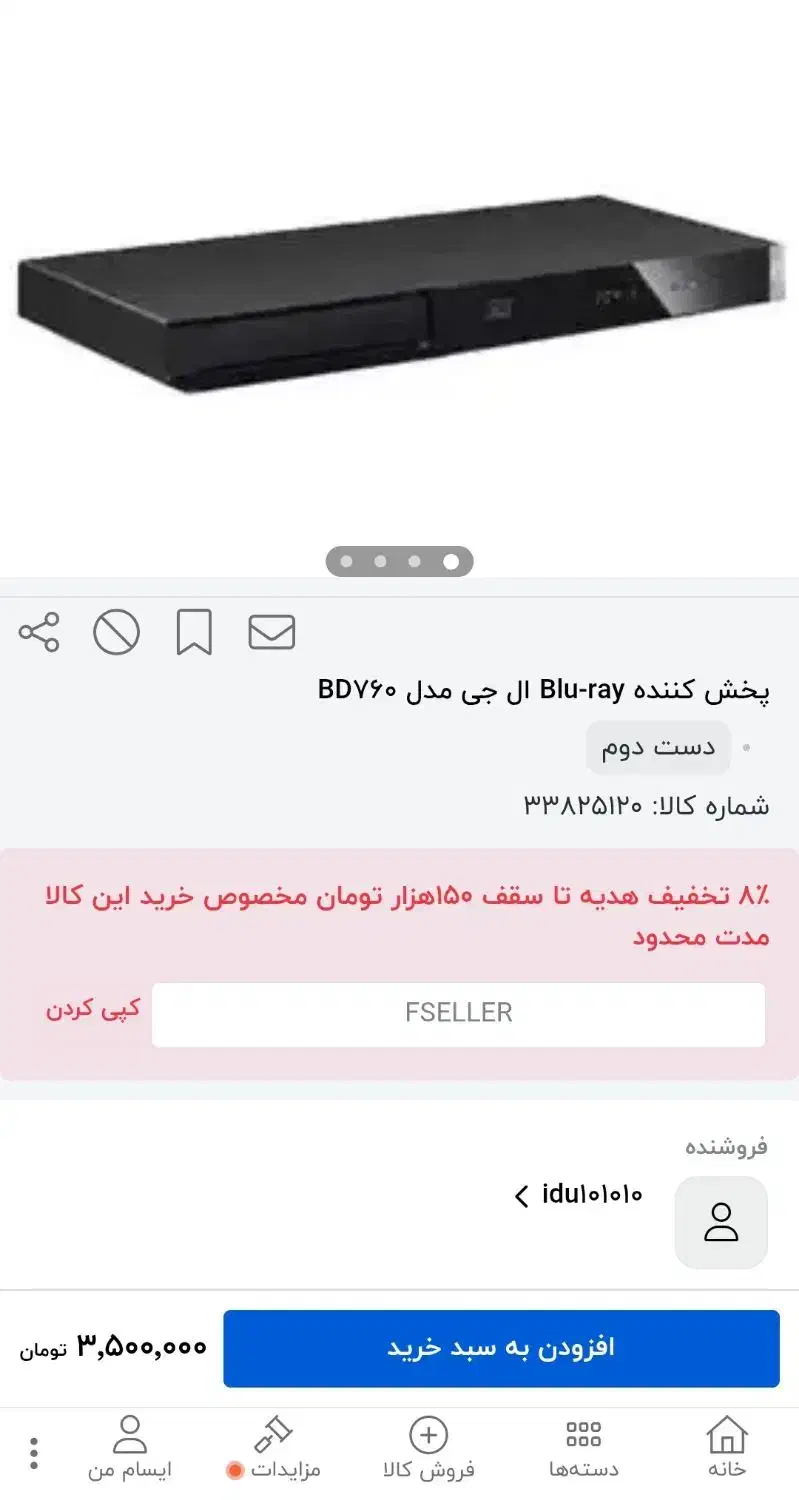Tap کپی کردن to copy the discount code
Screen dimensions: 799x1500
(x=93, y=1010)
